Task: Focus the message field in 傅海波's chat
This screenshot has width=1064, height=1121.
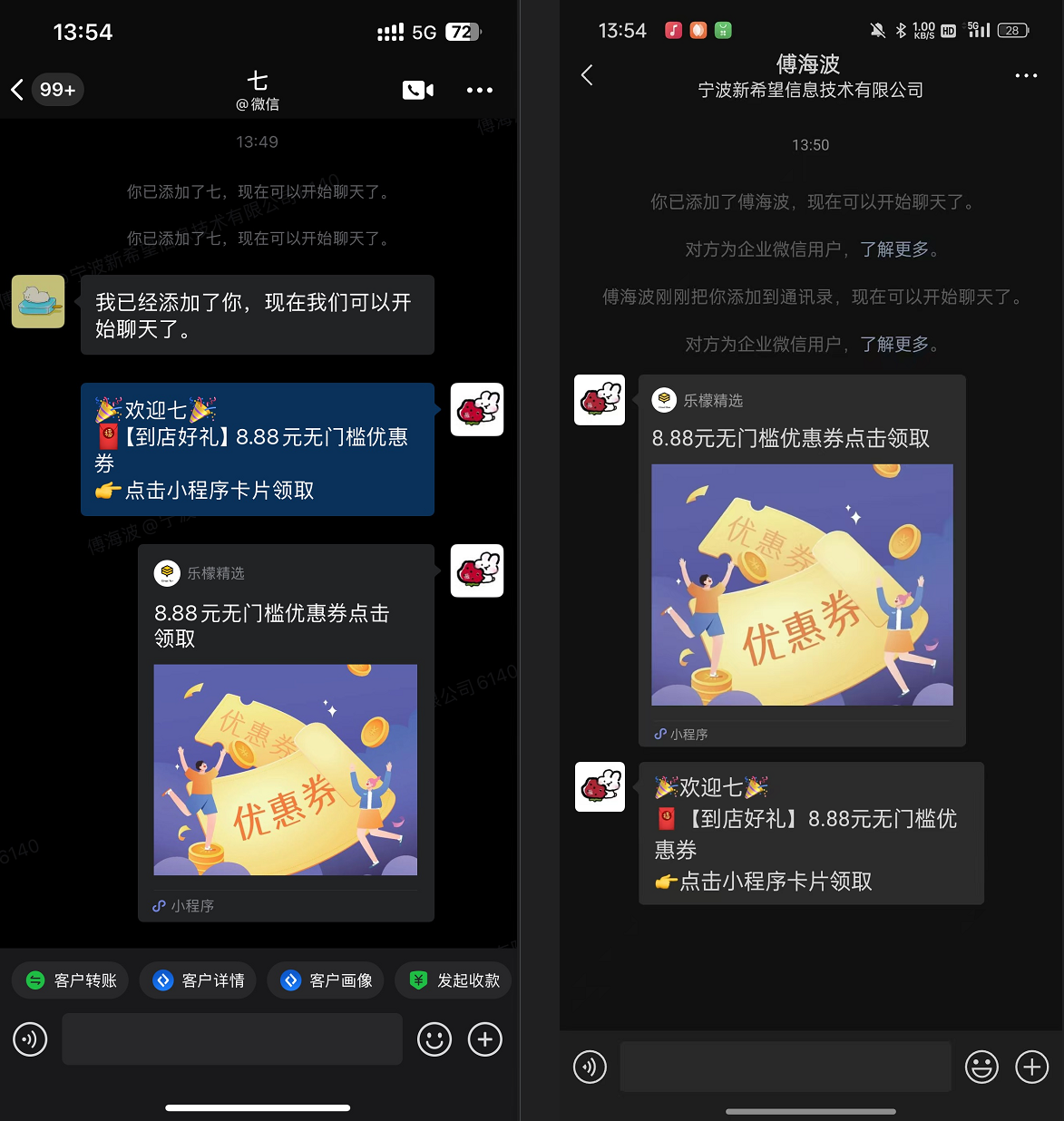Action: click(786, 1067)
